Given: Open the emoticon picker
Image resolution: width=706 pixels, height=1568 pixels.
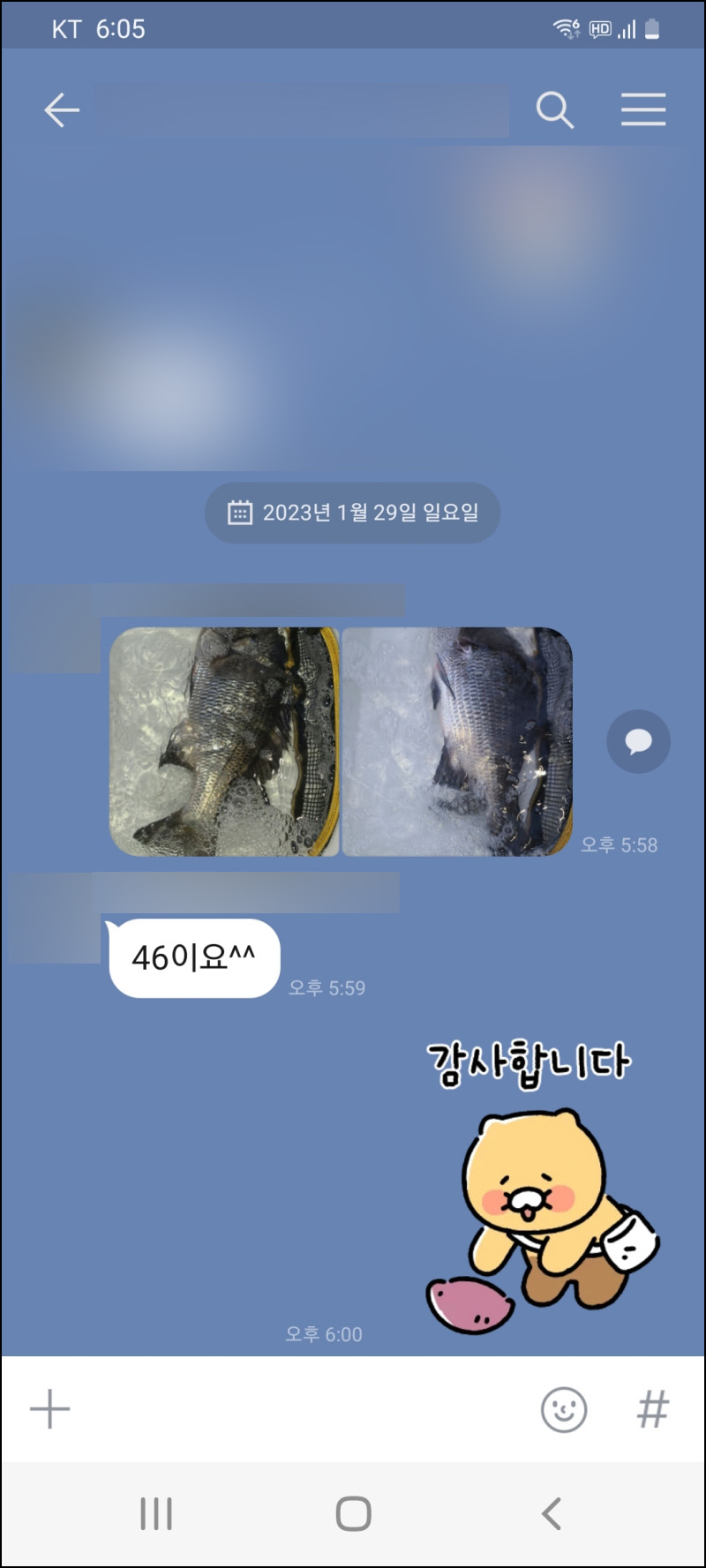Looking at the screenshot, I should [563, 1409].
